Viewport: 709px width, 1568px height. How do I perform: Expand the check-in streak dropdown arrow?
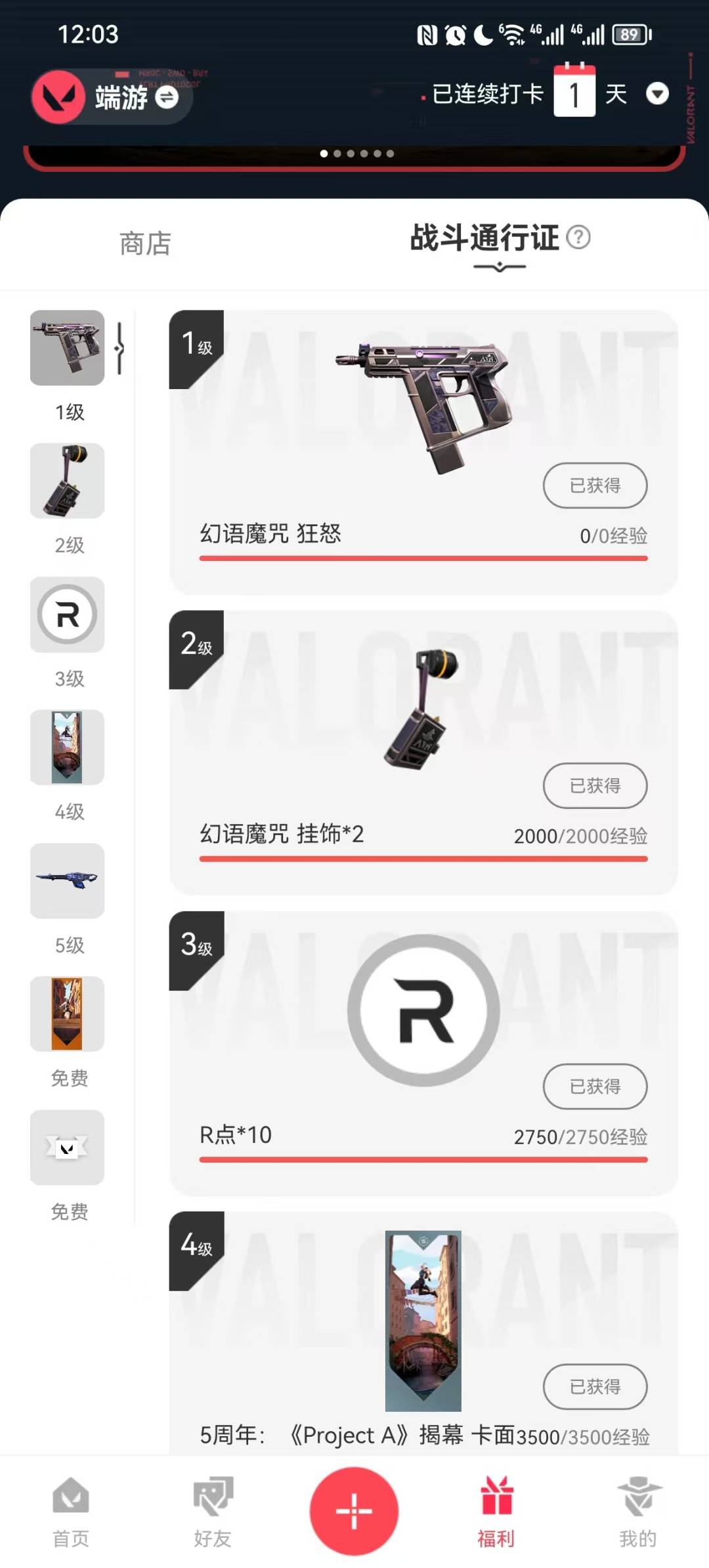point(657,94)
